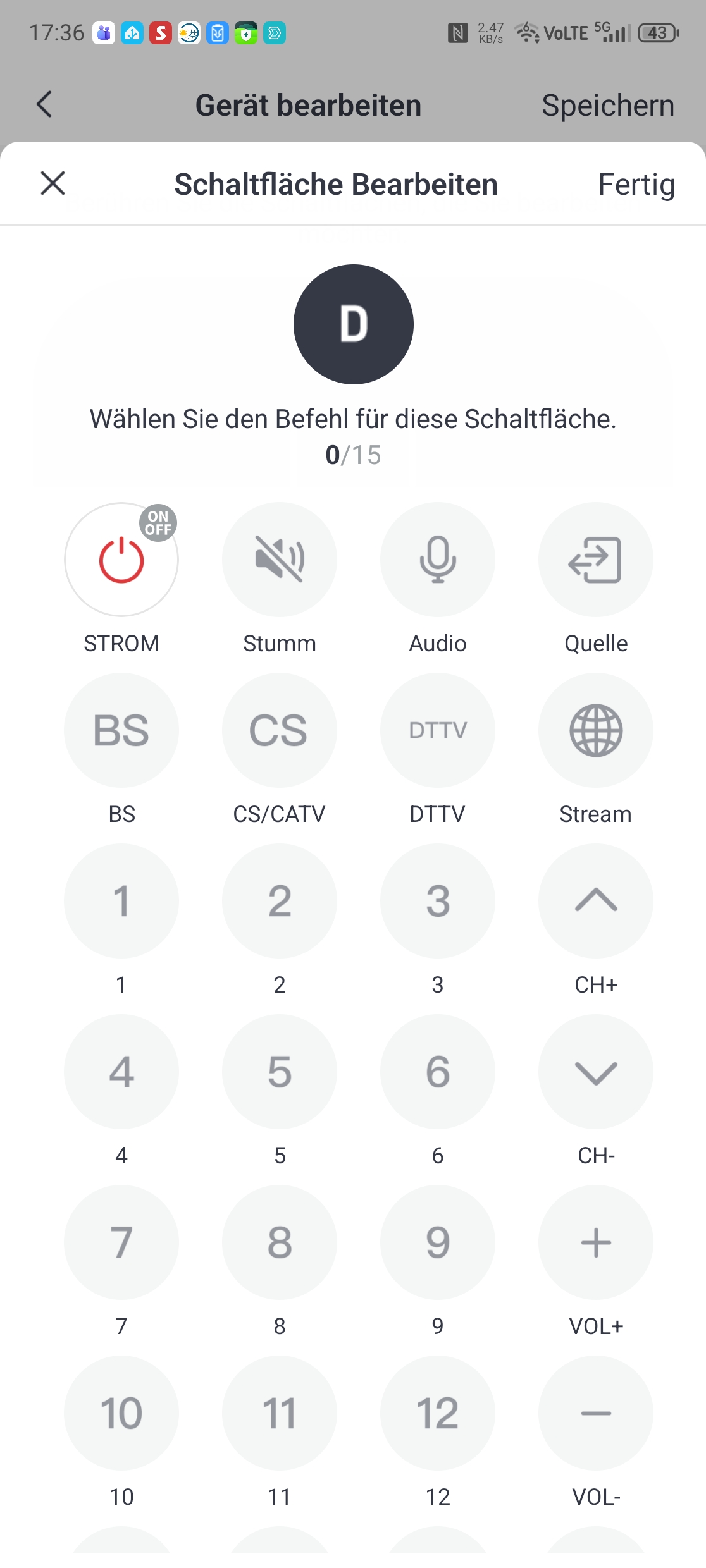Viewport: 706px width, 1568px height.
Task: Choose number 10 command
Action: [x=121, y=1413]
